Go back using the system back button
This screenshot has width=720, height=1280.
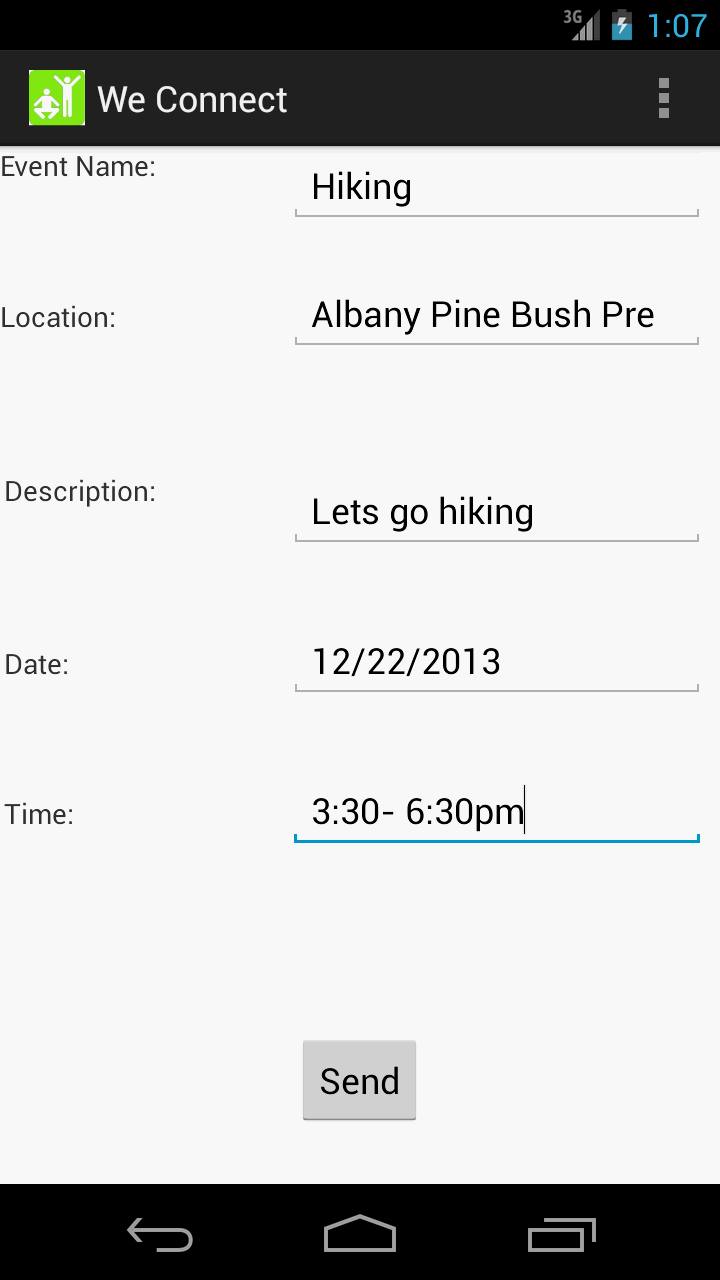pyautogui.click(x=160, y=1236)
